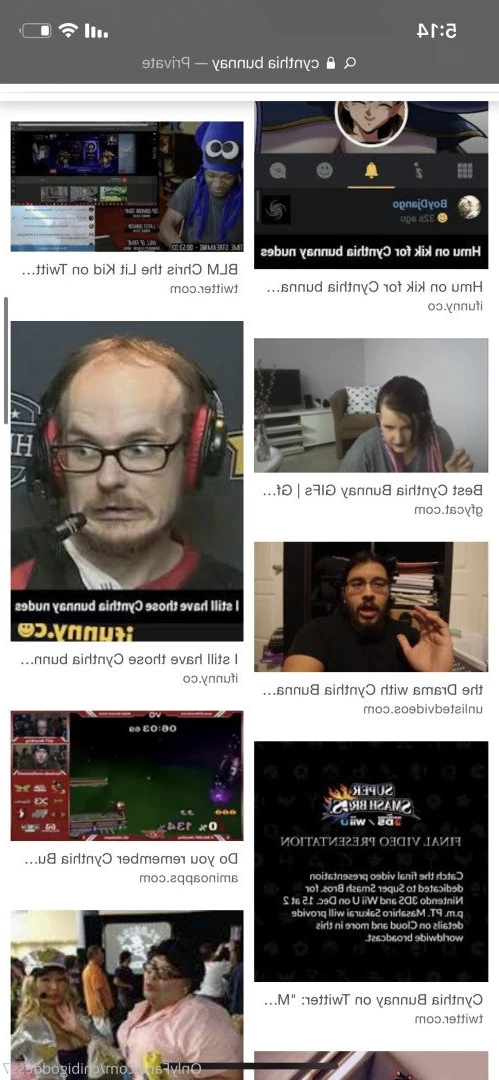Tap the address bar showing cynthia bunnay — Private
This screenshot has width=499, height=1080.
point(250,63)
